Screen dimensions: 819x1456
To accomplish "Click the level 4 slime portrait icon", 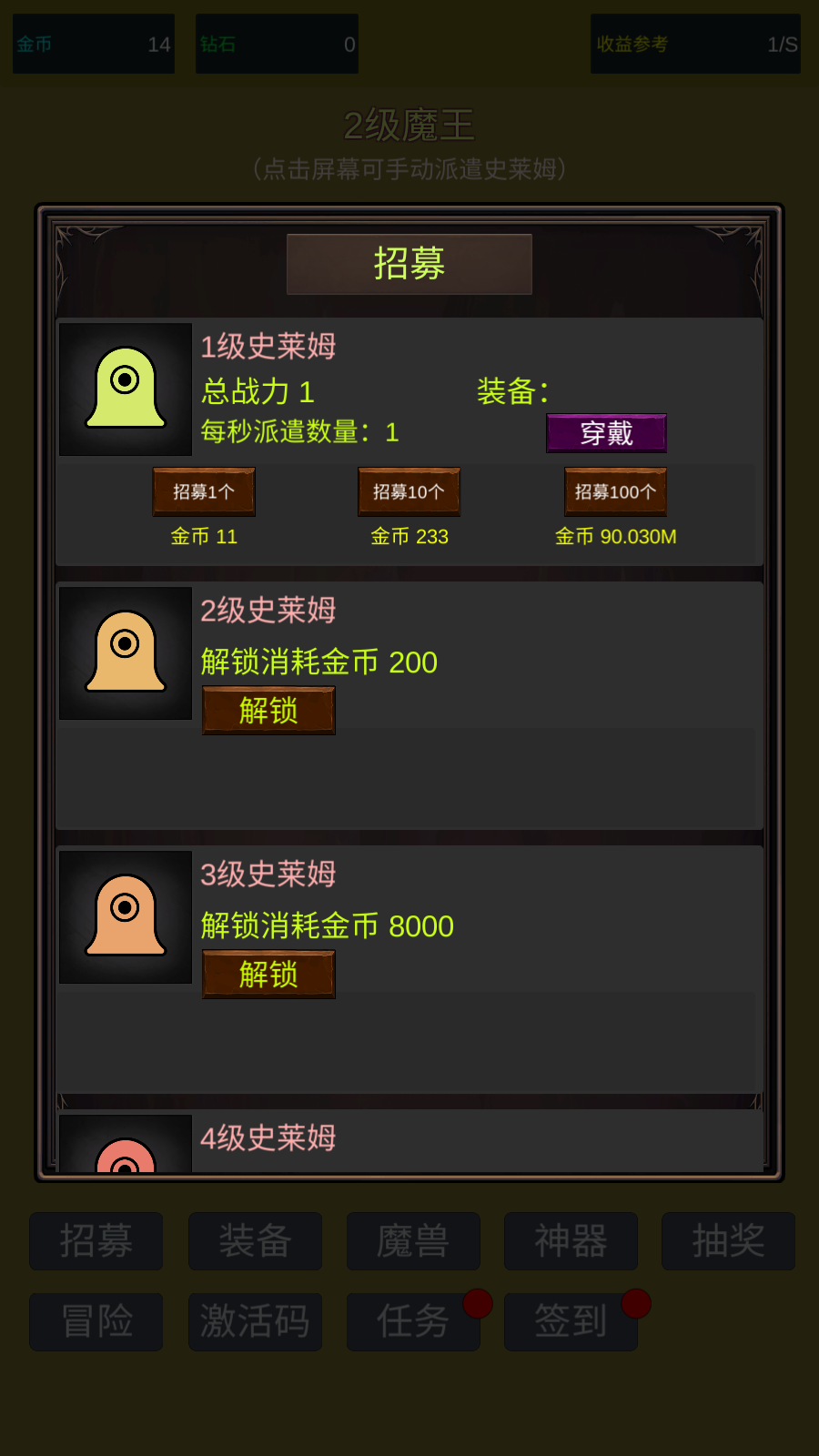I will [125, 1156].
